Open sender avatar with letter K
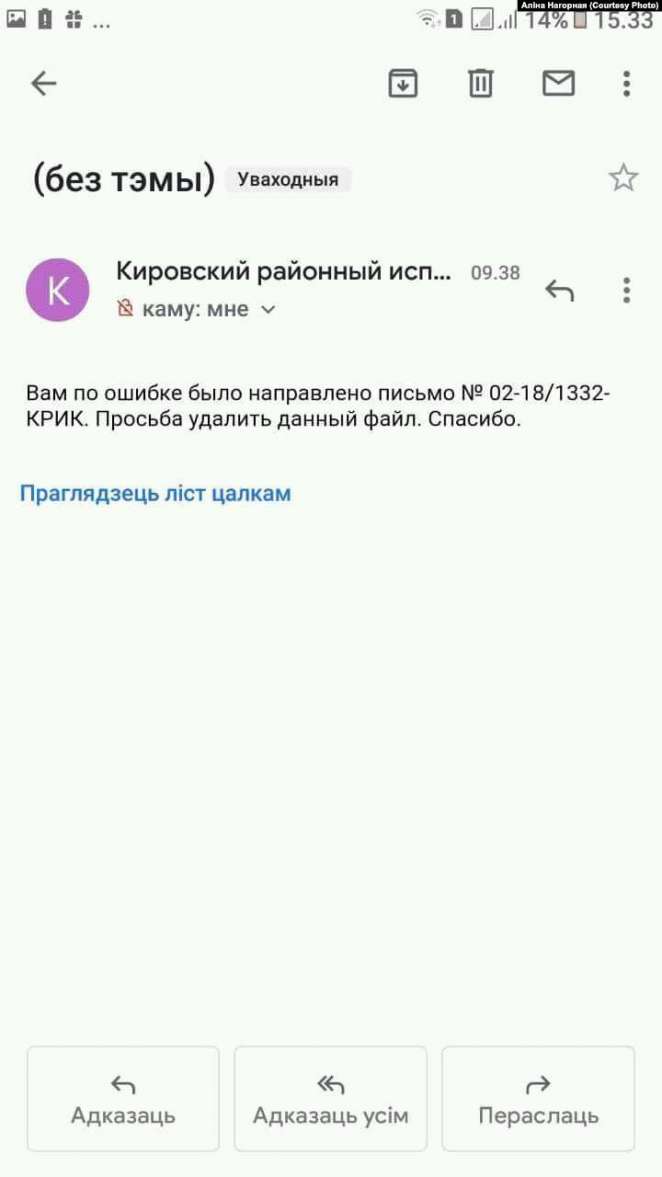This screenshot has width=662, height=1177. [x=57, y=290]
